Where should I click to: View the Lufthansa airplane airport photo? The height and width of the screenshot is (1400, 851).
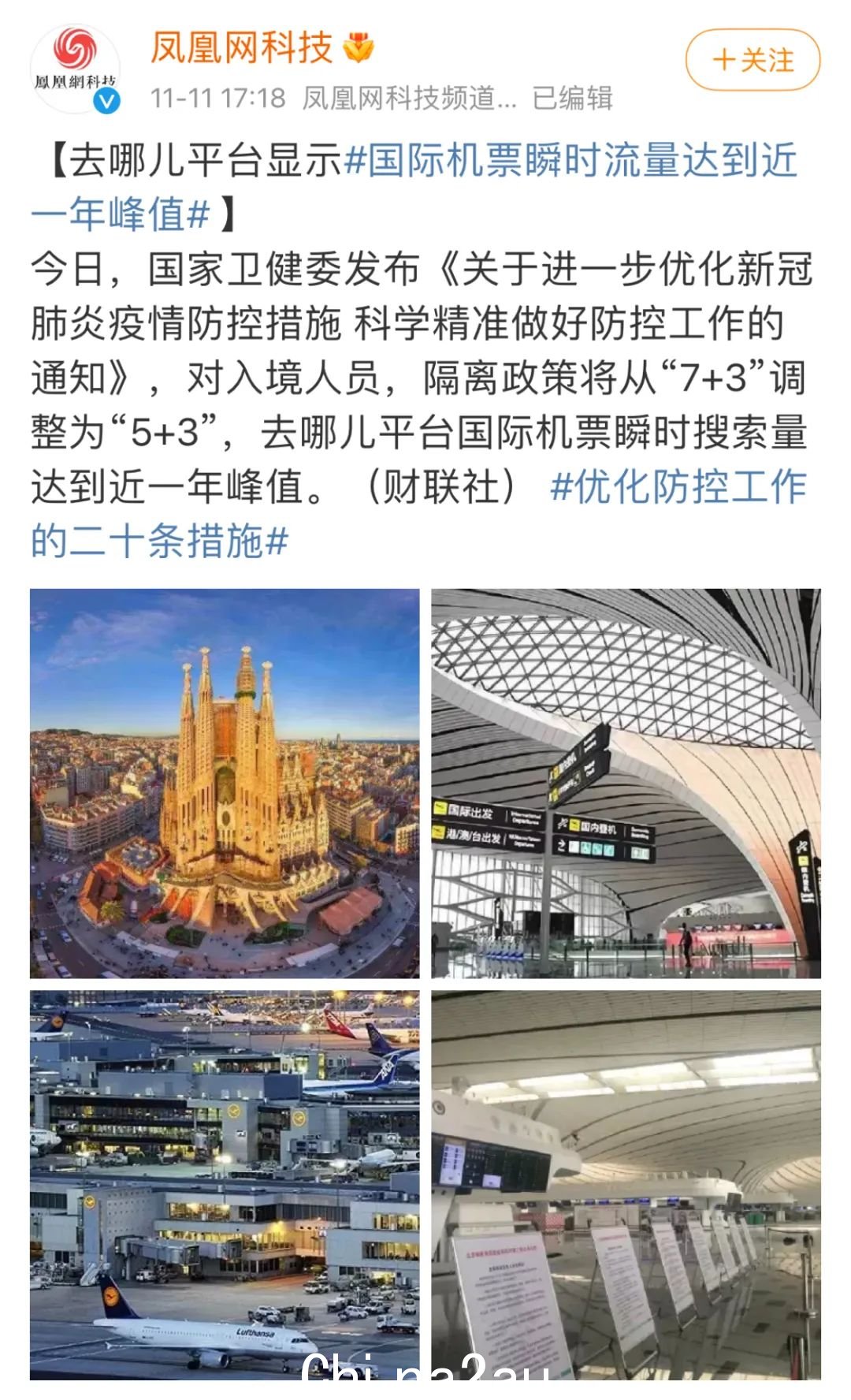(225, 1185)
